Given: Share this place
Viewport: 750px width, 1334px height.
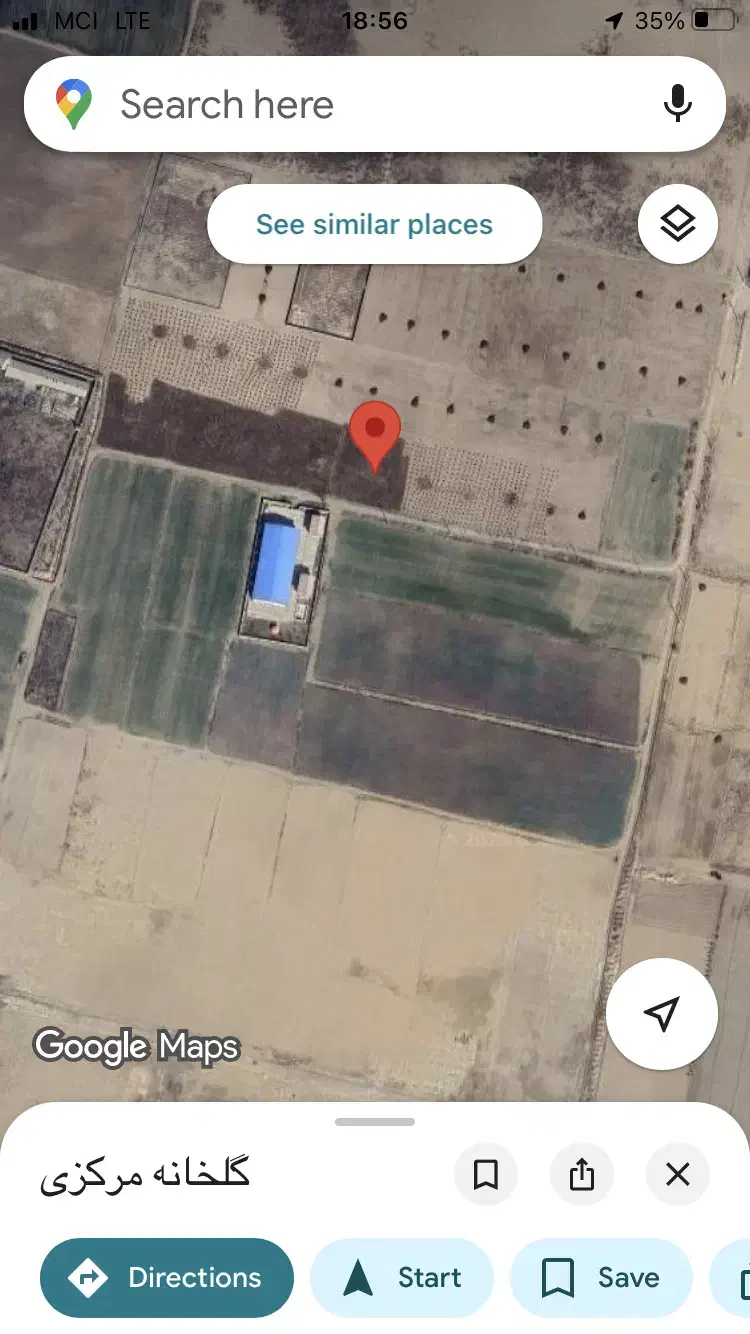Looking at the screenshot, I should pyautogui.click(x=582, y=1174).
